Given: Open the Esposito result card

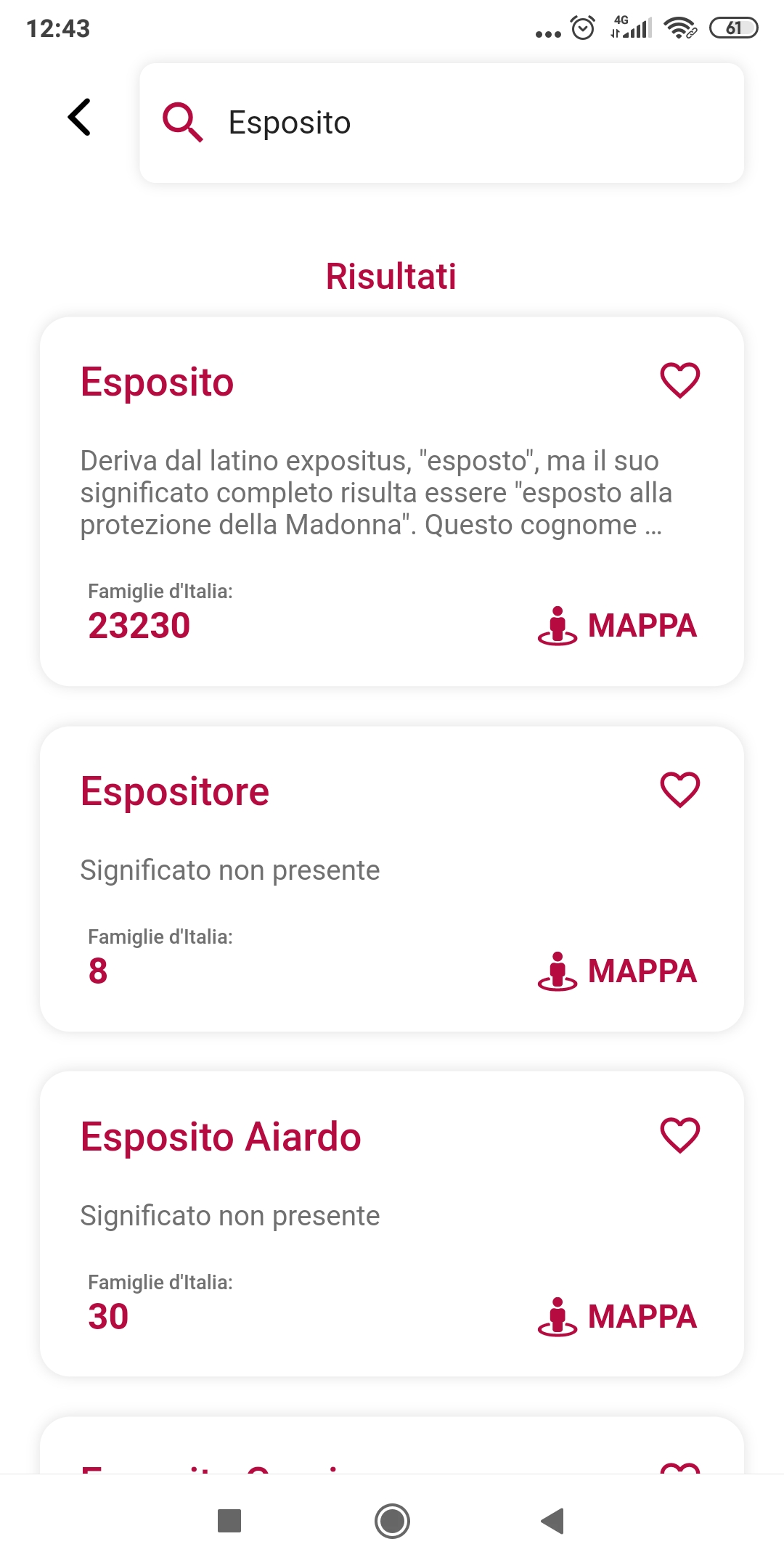Looking at the screenshot, I should point(392,502).
